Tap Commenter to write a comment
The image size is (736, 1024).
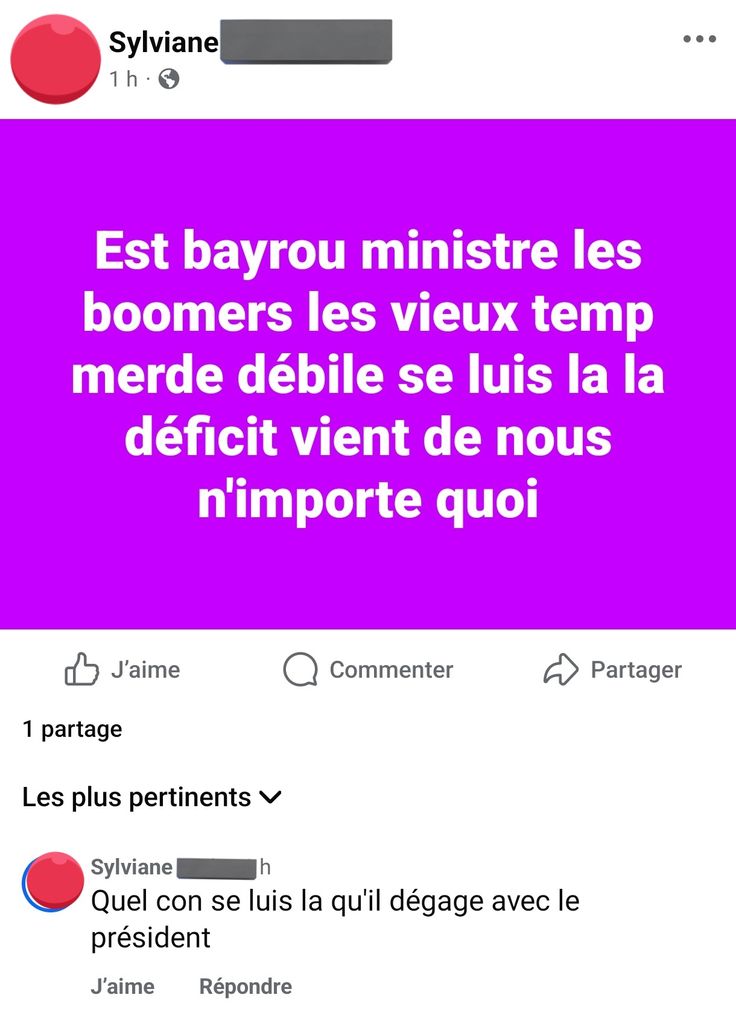coord(368,669)
